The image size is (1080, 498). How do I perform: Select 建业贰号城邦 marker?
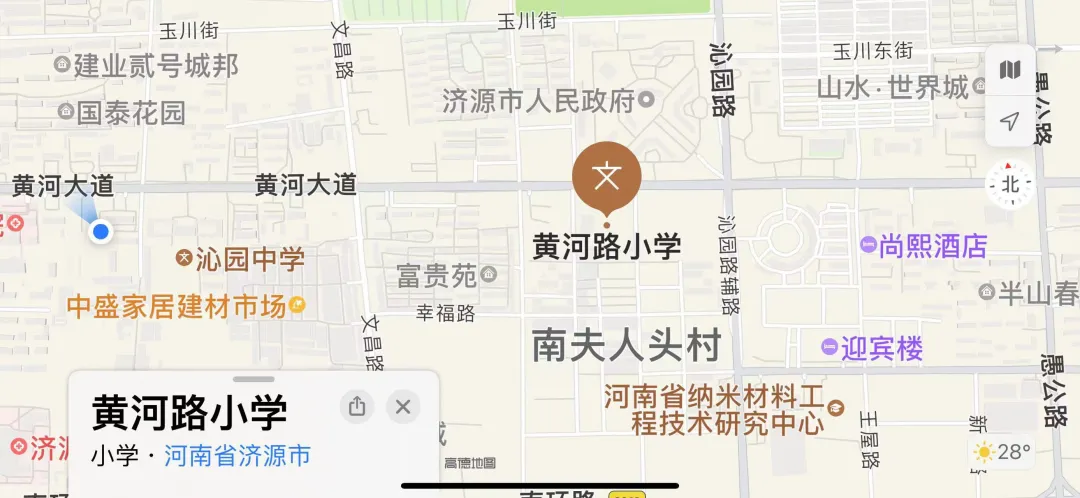pos(62,66)
